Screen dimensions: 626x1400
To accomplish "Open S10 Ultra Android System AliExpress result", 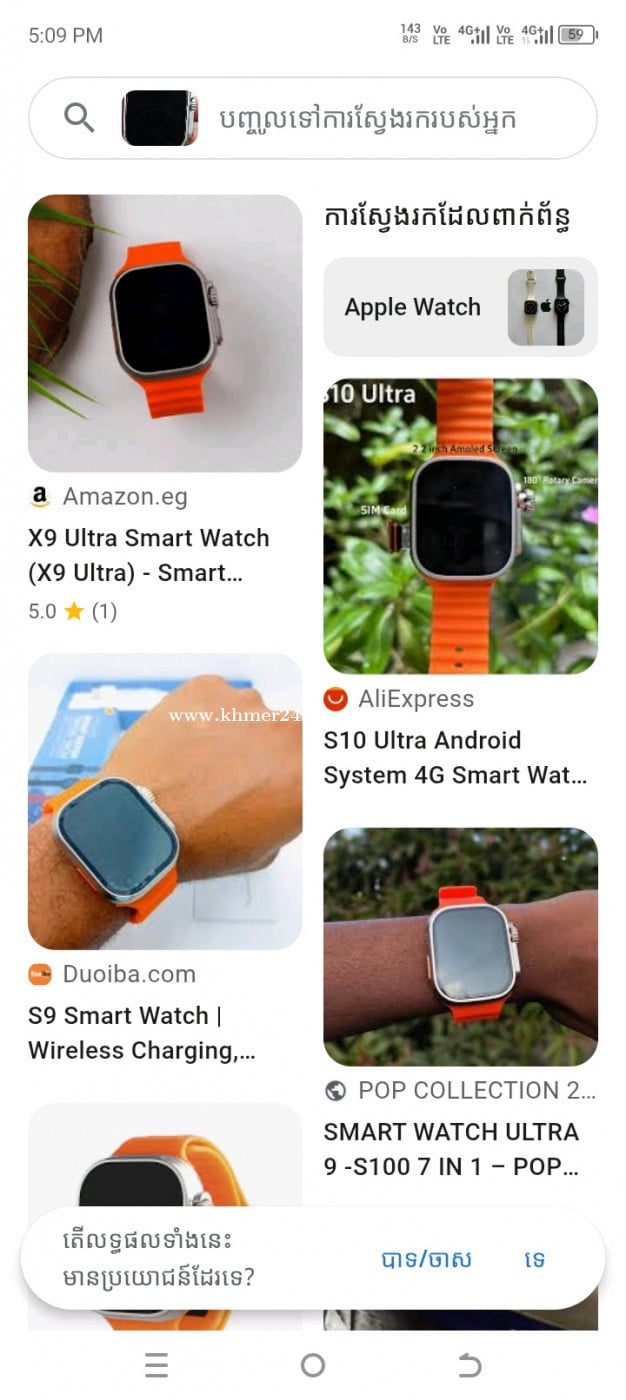I will point(460,525).
